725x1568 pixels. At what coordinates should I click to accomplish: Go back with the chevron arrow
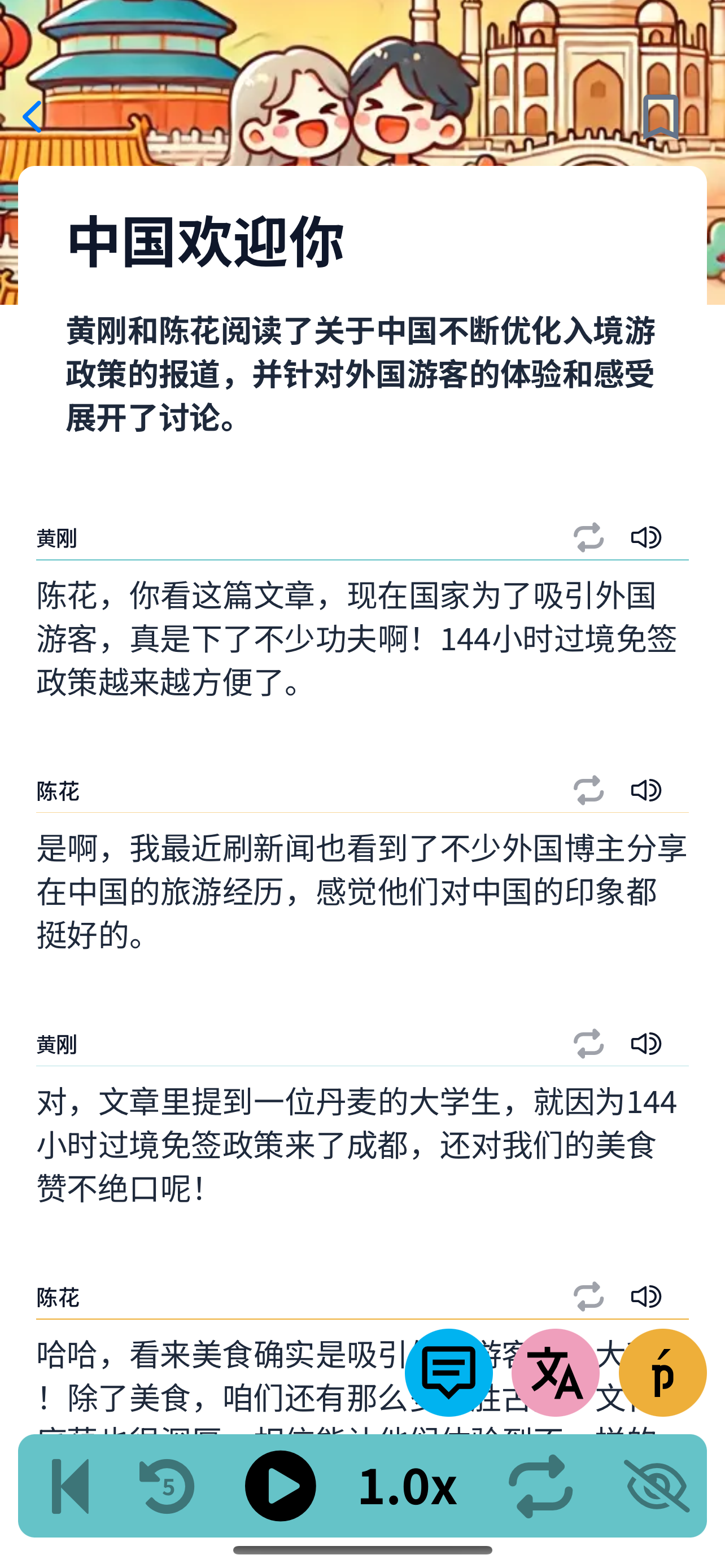[x=33, y=117]
